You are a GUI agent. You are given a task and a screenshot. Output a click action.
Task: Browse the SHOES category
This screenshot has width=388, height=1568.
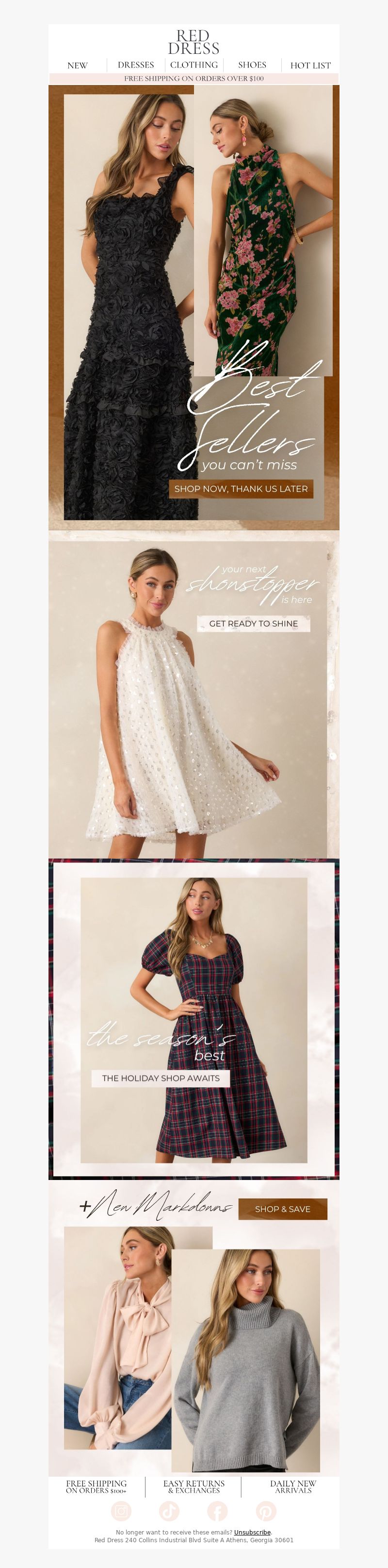coord(252,65)
